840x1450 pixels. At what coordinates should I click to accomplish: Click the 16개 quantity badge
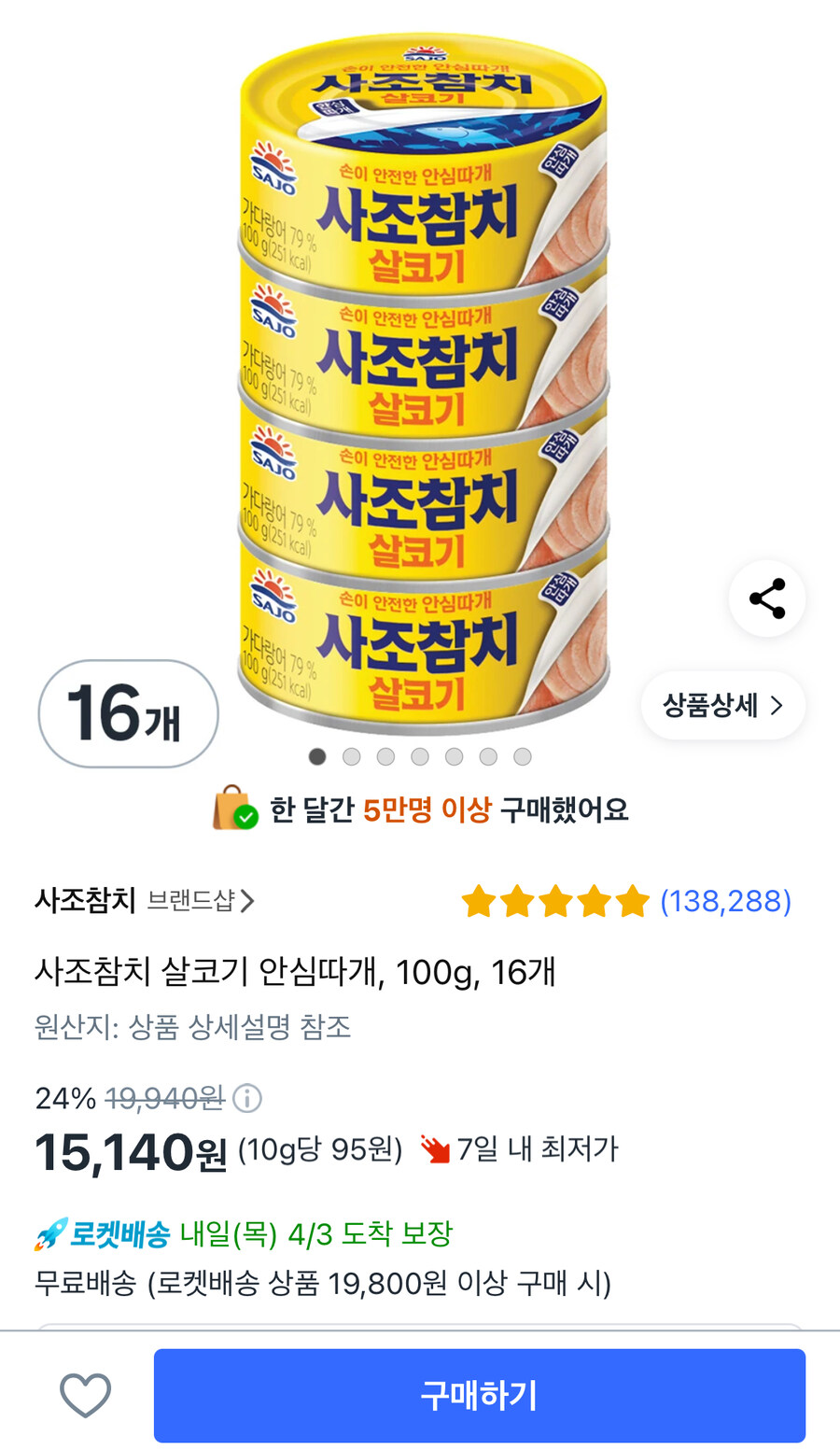(128, 712)
